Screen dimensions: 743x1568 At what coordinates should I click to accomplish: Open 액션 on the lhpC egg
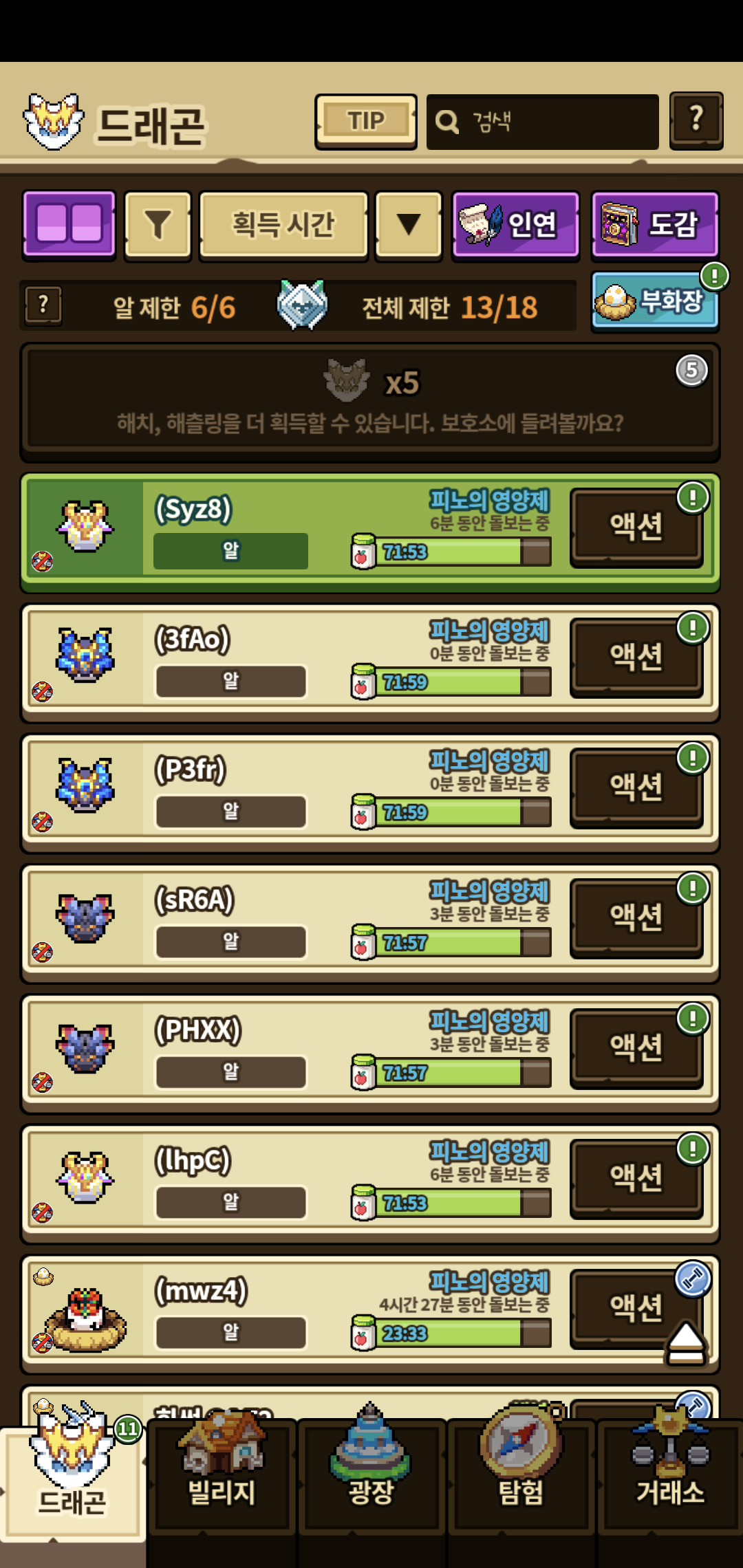coord(636,1177)
